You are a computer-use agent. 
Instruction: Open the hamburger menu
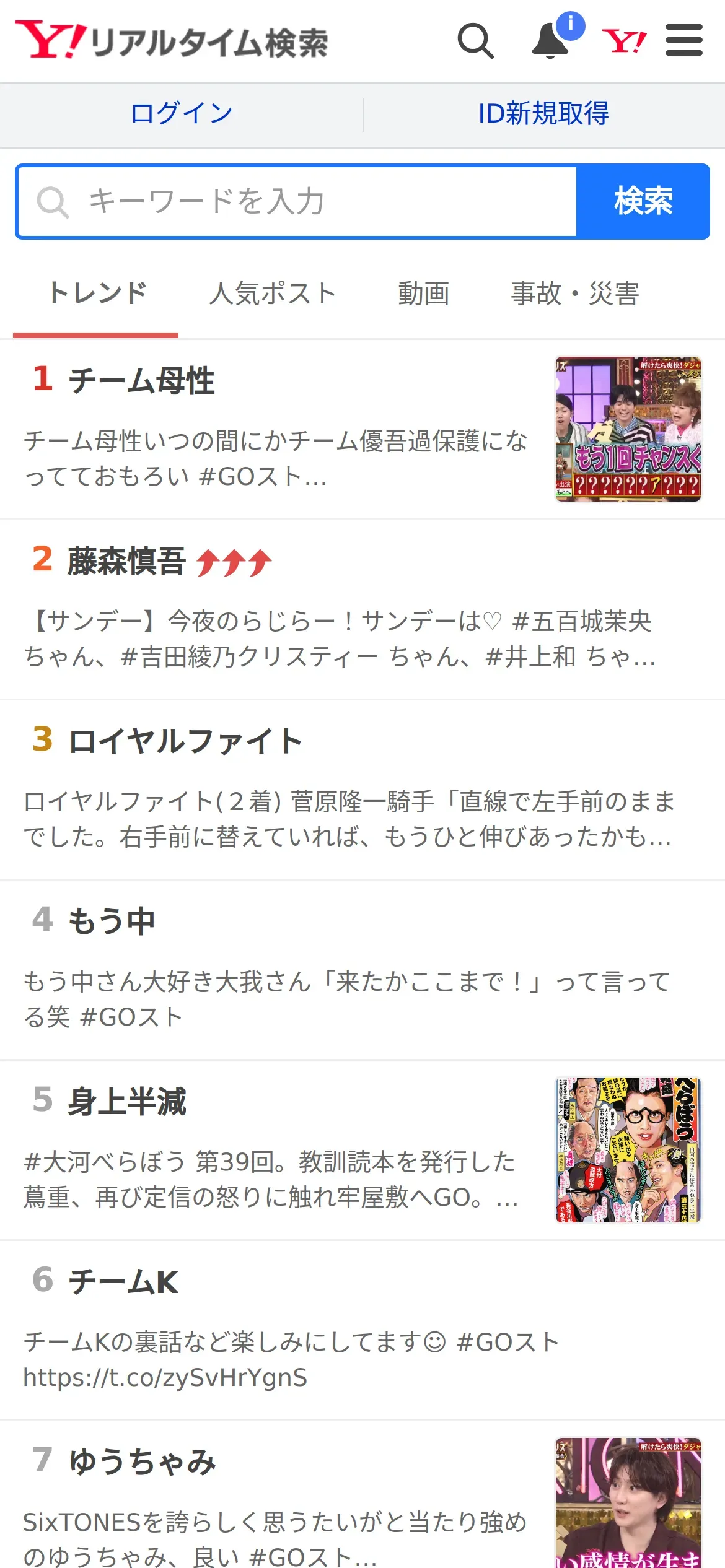(x=683, y=41)
